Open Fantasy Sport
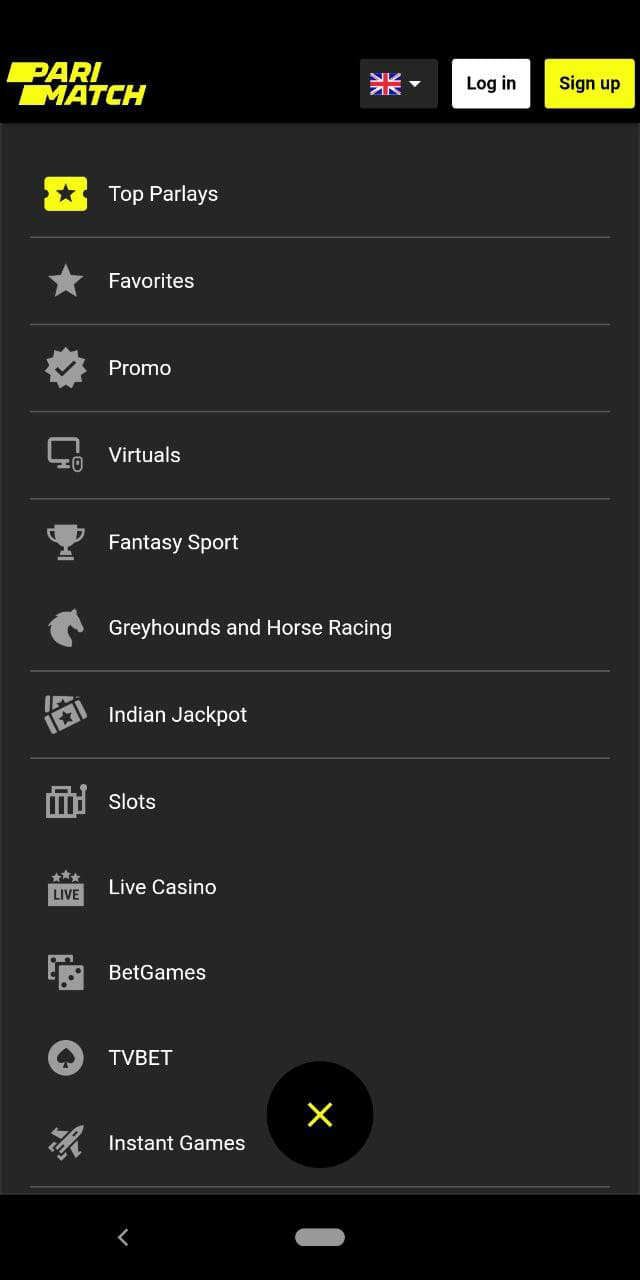The width and height of the screenshot is (640, 1280). tap(320, 542)
